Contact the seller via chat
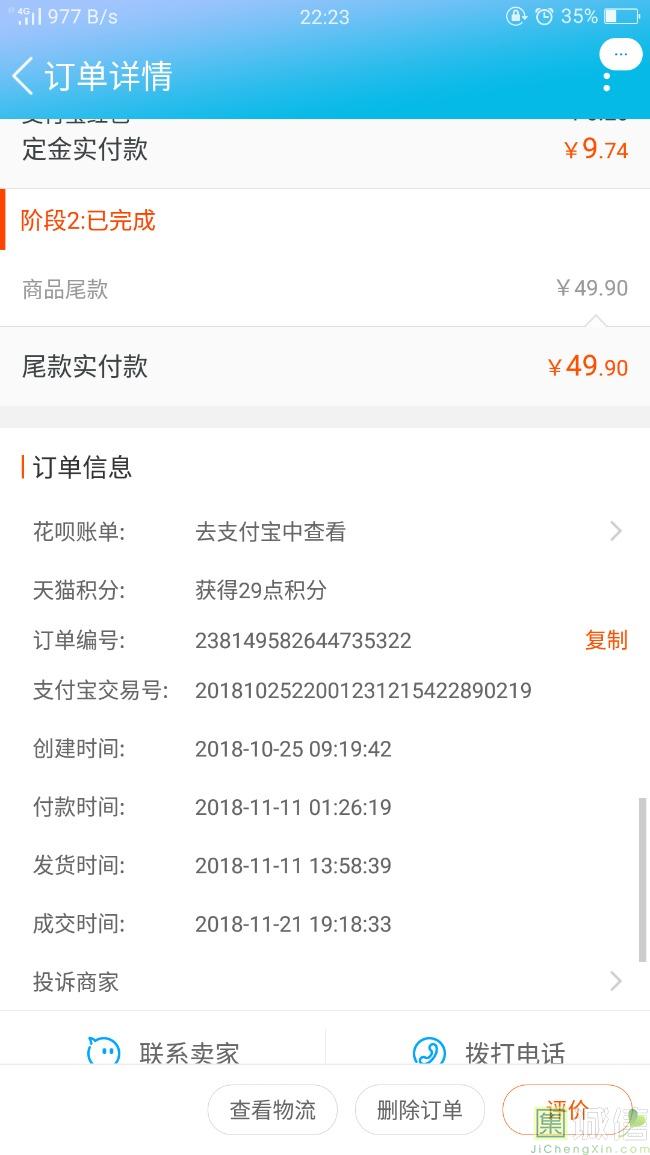The height and width of the screenshot is (1155, 650). (163, 1053)
